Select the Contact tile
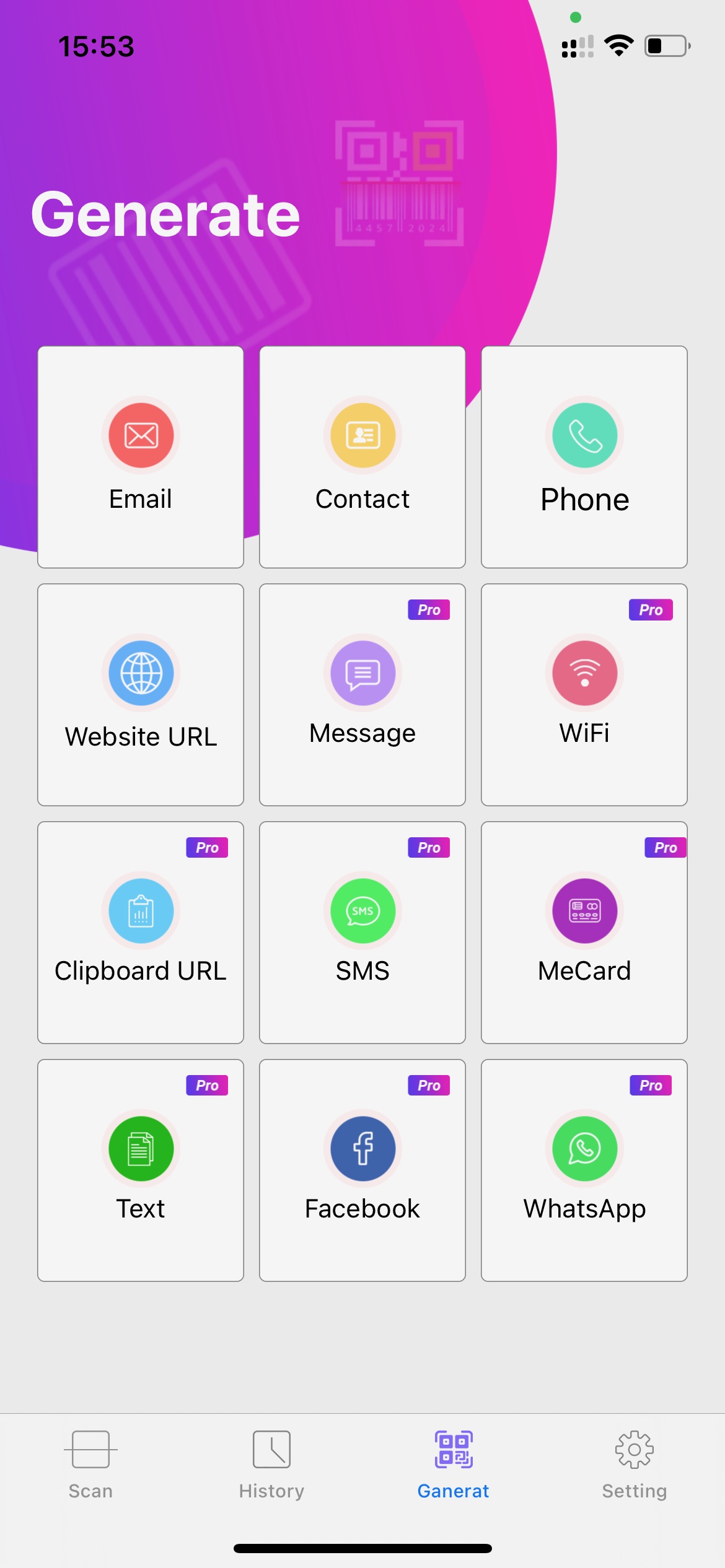Screen dimensions: 725x1568 coord(362,457)
